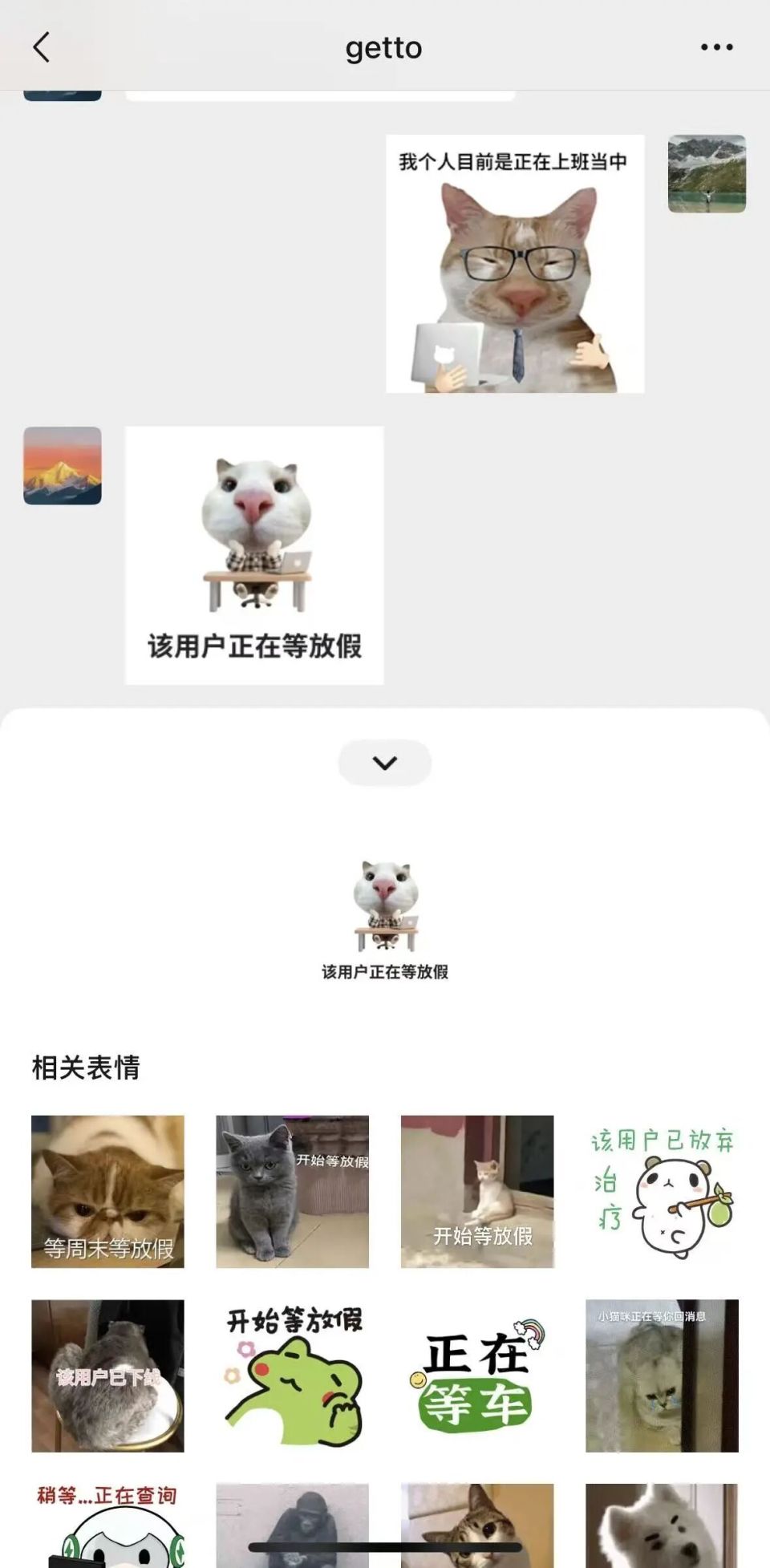
Task: Tap the getto chat title
Action: 383,47
